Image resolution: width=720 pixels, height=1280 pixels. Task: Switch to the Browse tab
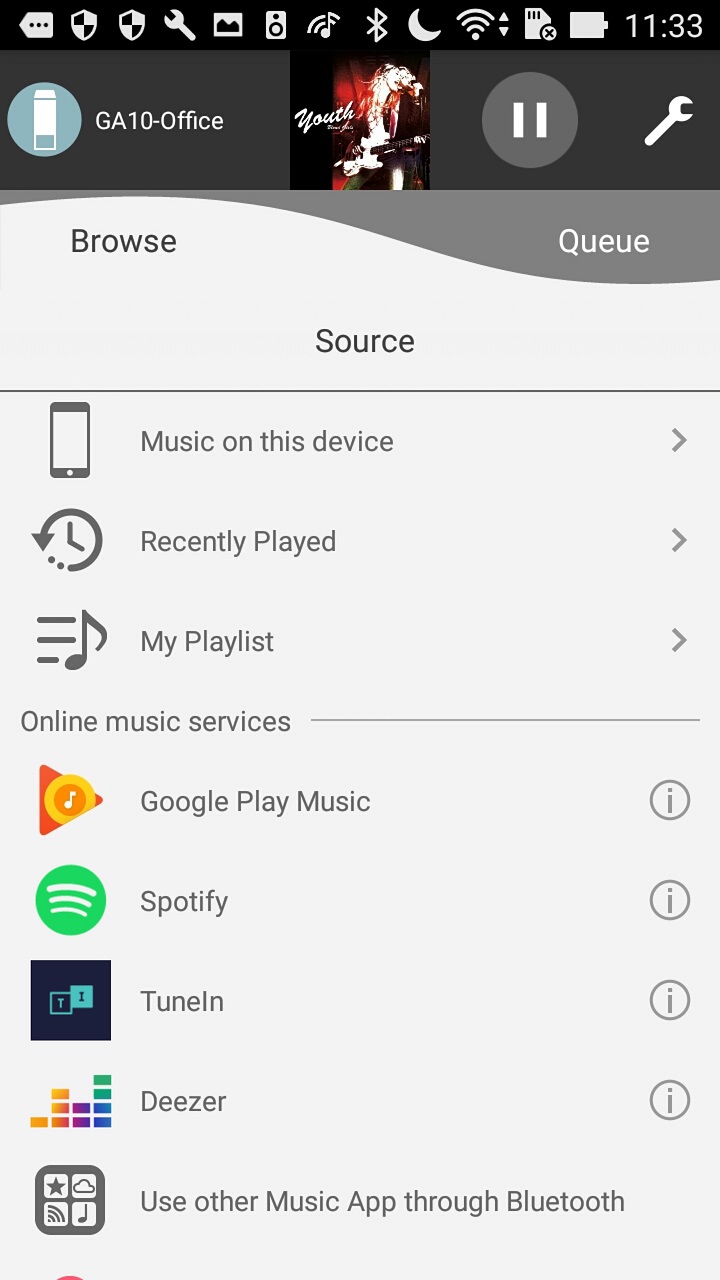coord(124,241)
